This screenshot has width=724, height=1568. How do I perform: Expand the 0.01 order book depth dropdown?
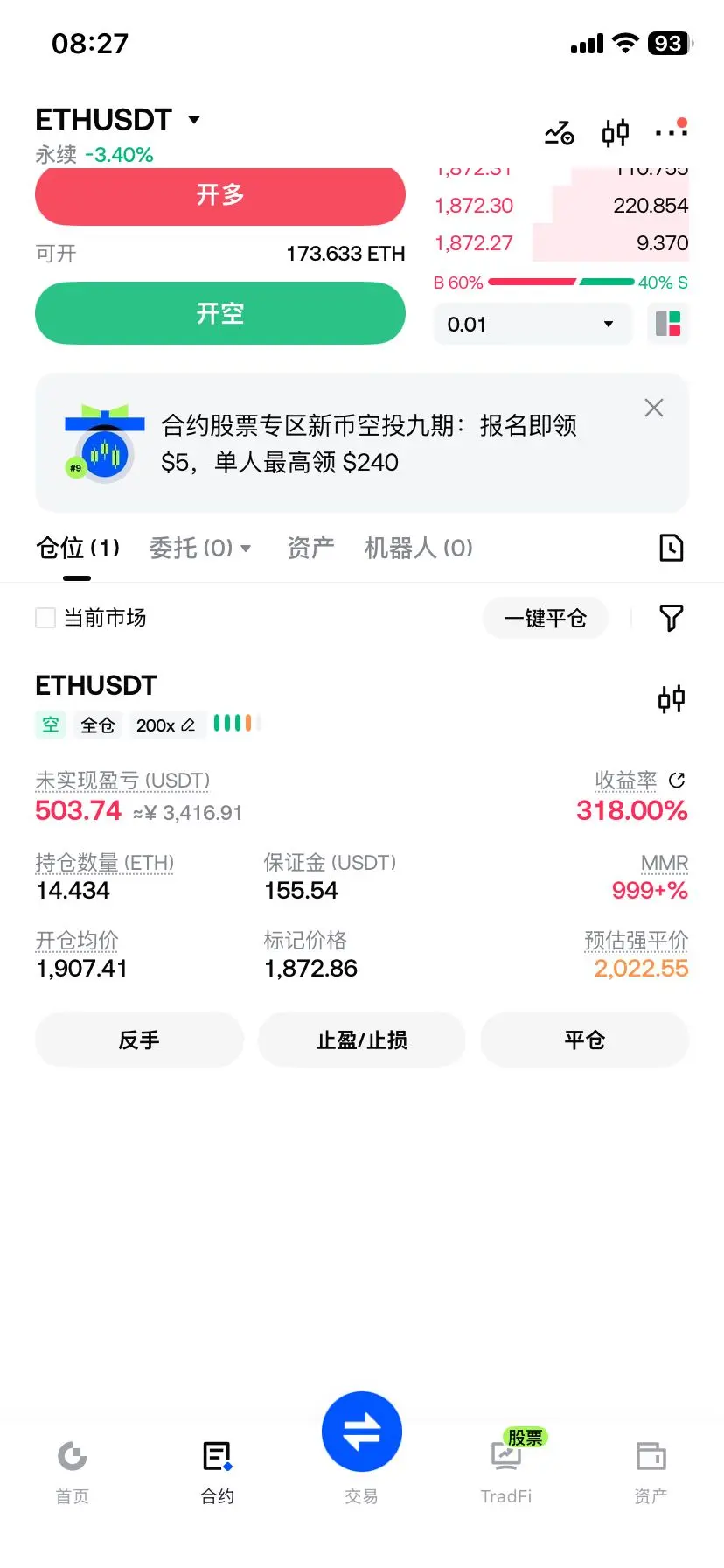click(532, 325)
